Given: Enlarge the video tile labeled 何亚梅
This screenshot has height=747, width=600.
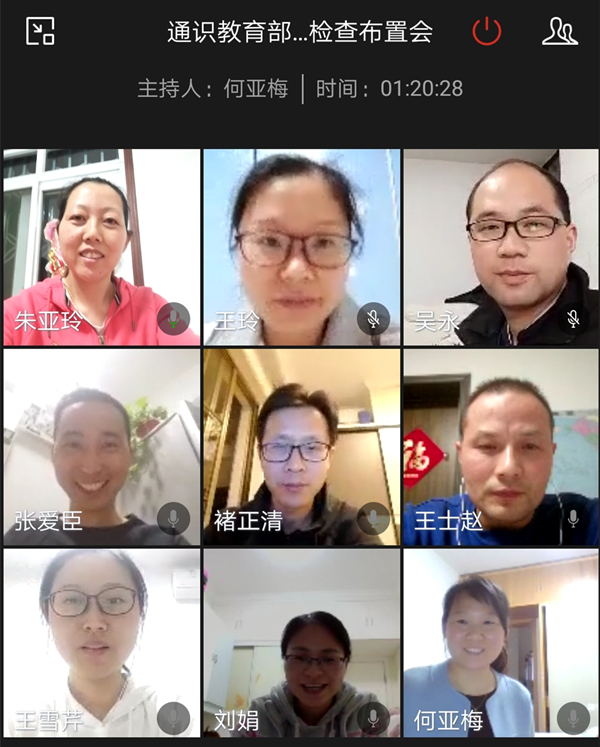Looking at the screenshot, I should click(x=500, y=643).
